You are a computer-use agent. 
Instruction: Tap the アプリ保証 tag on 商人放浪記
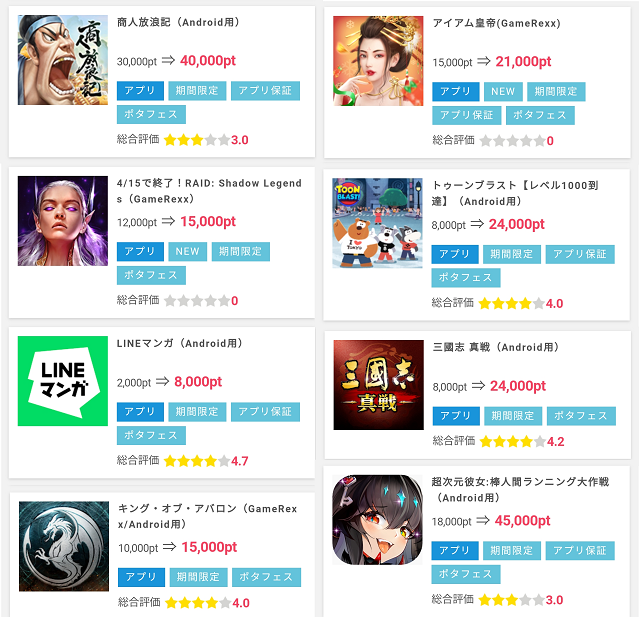click(265, 90)
